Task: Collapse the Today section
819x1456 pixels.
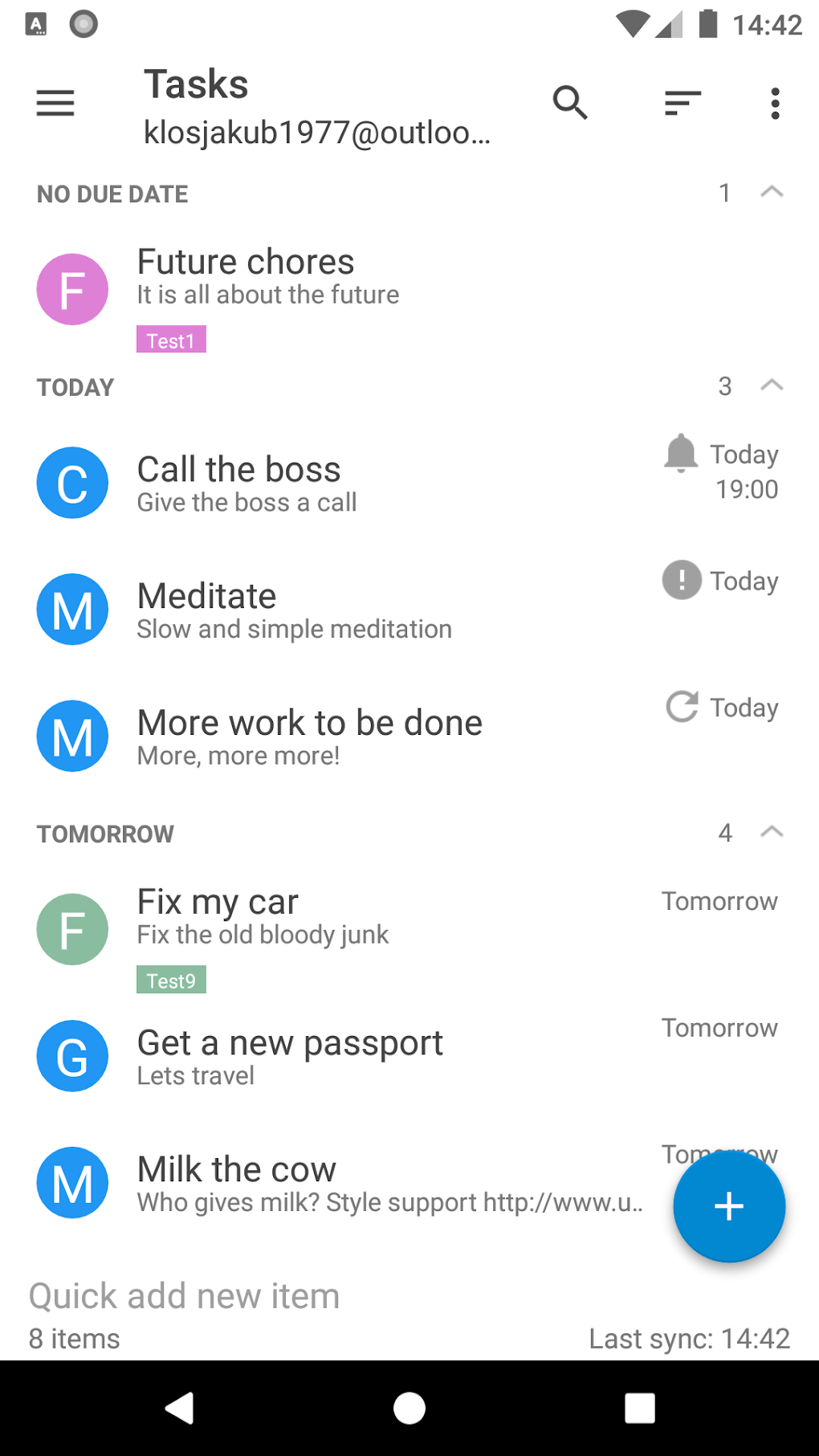Action: (771, 386)
